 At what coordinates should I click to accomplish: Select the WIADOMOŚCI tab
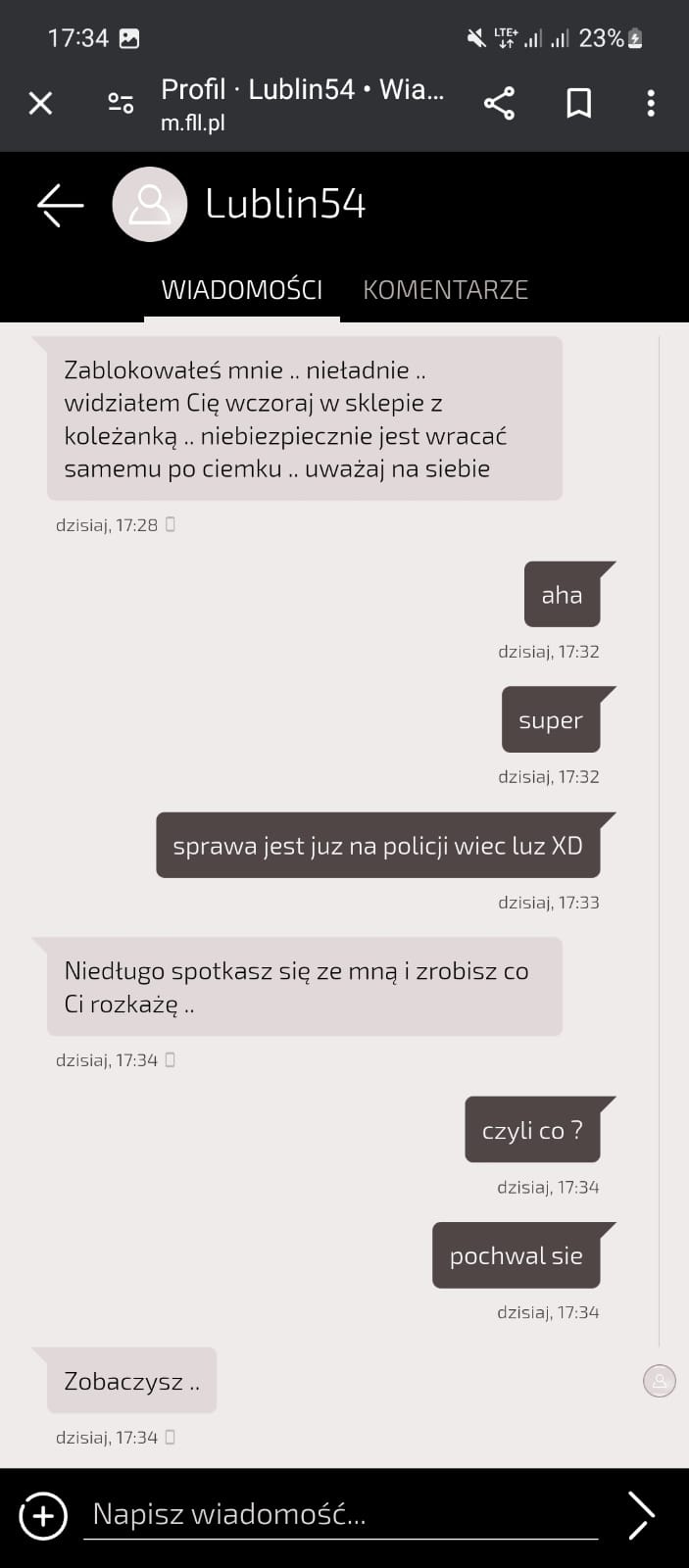(x=242, y=290)
